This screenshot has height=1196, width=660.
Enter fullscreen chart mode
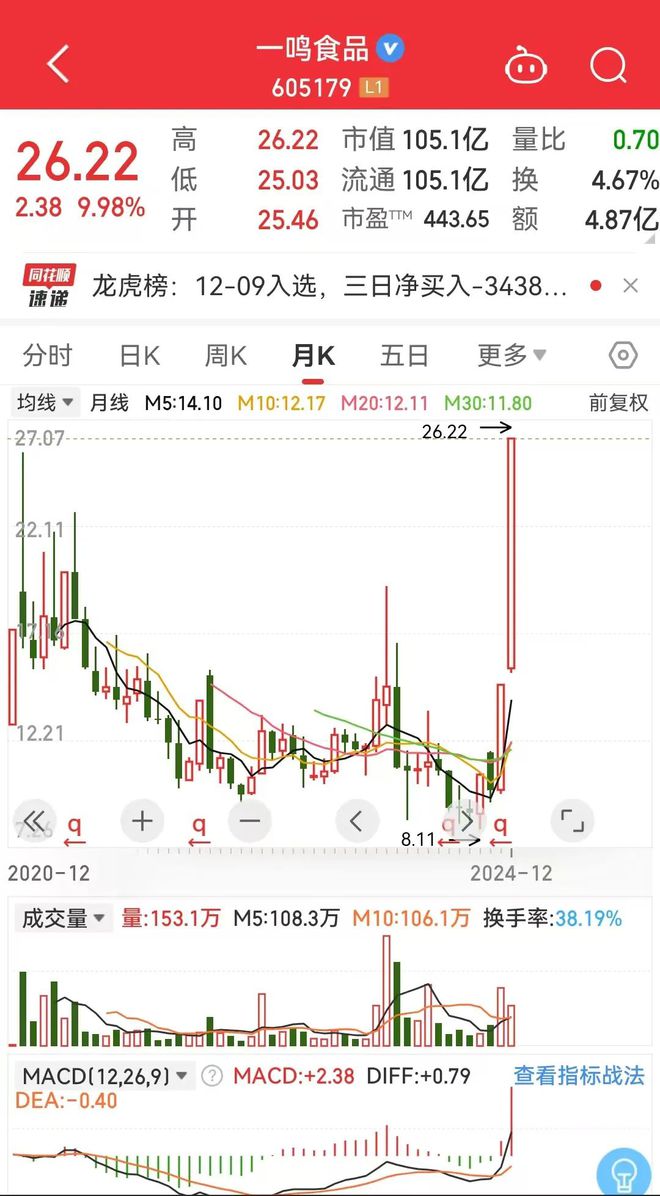pyautogui.click(x=572, y=821)
